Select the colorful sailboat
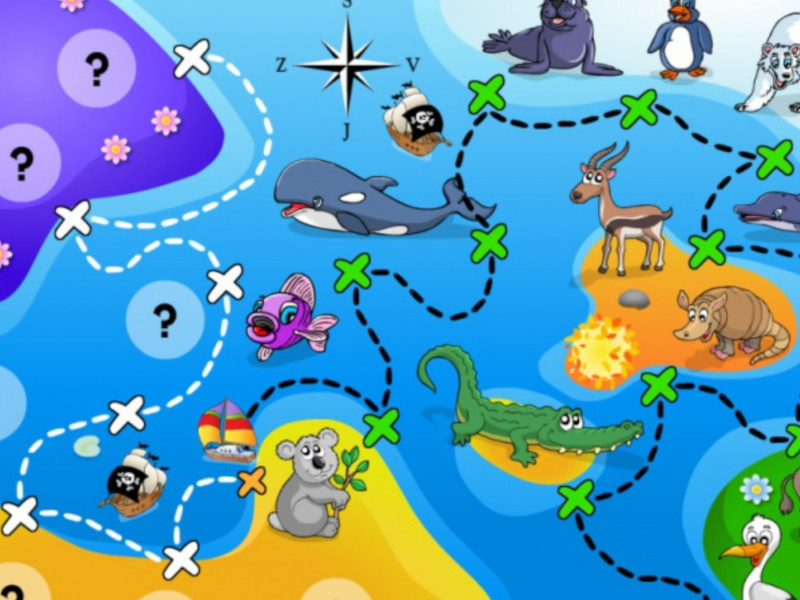The image size is (800, 600). [x=226, y=431]
